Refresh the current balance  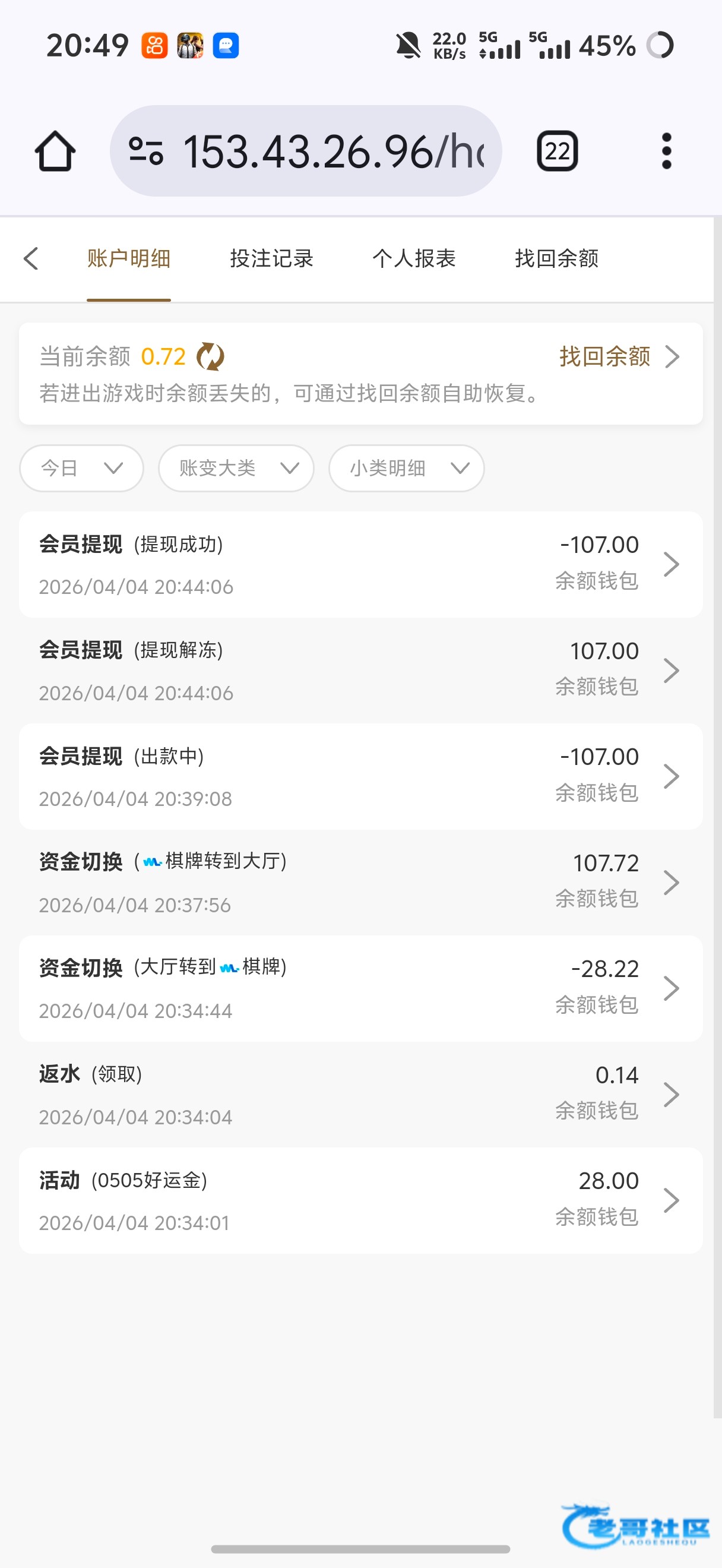(x=210, y=357)
